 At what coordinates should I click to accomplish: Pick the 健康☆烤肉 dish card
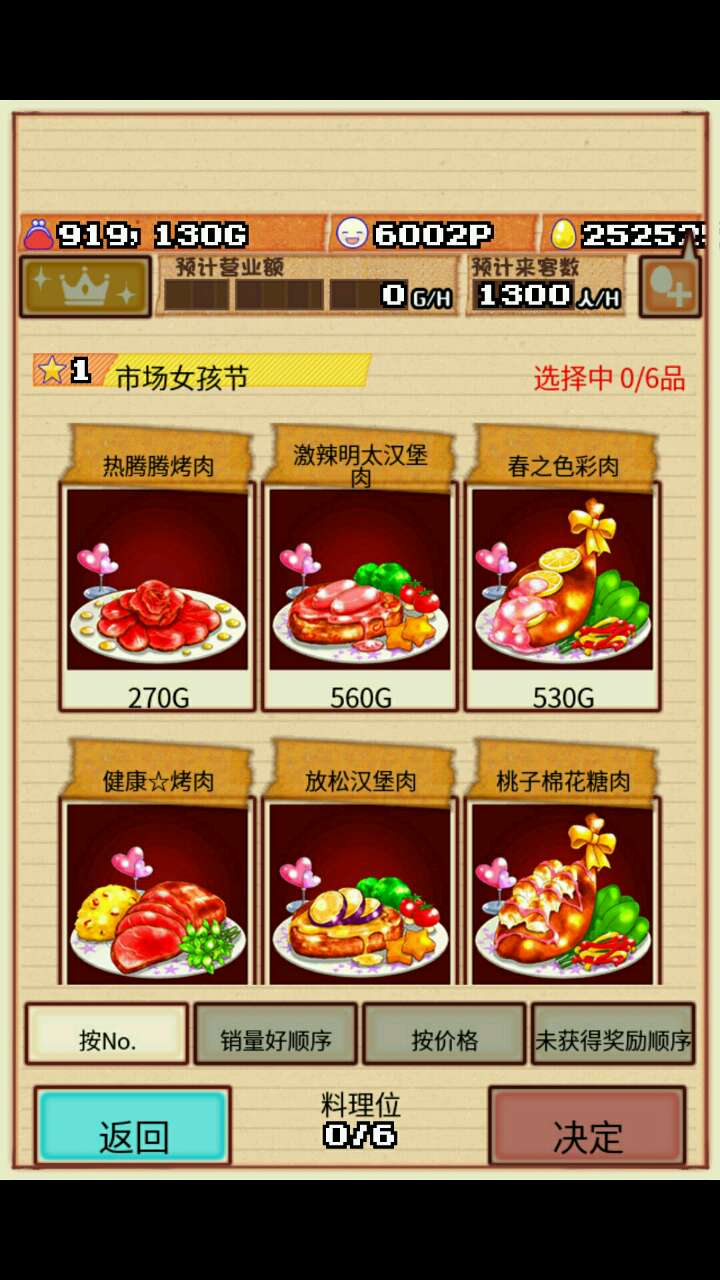(x=158, y=890)
